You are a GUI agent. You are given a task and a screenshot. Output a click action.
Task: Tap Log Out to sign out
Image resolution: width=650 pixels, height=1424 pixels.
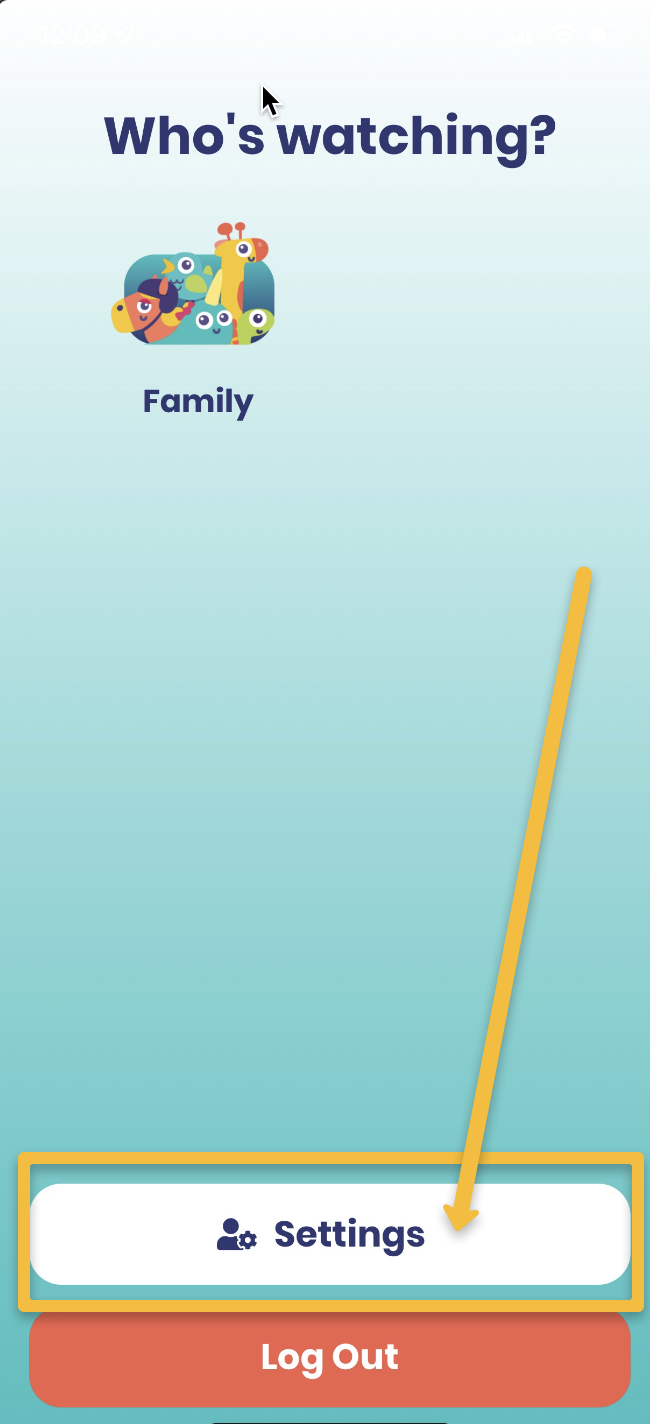point(330,1357)
